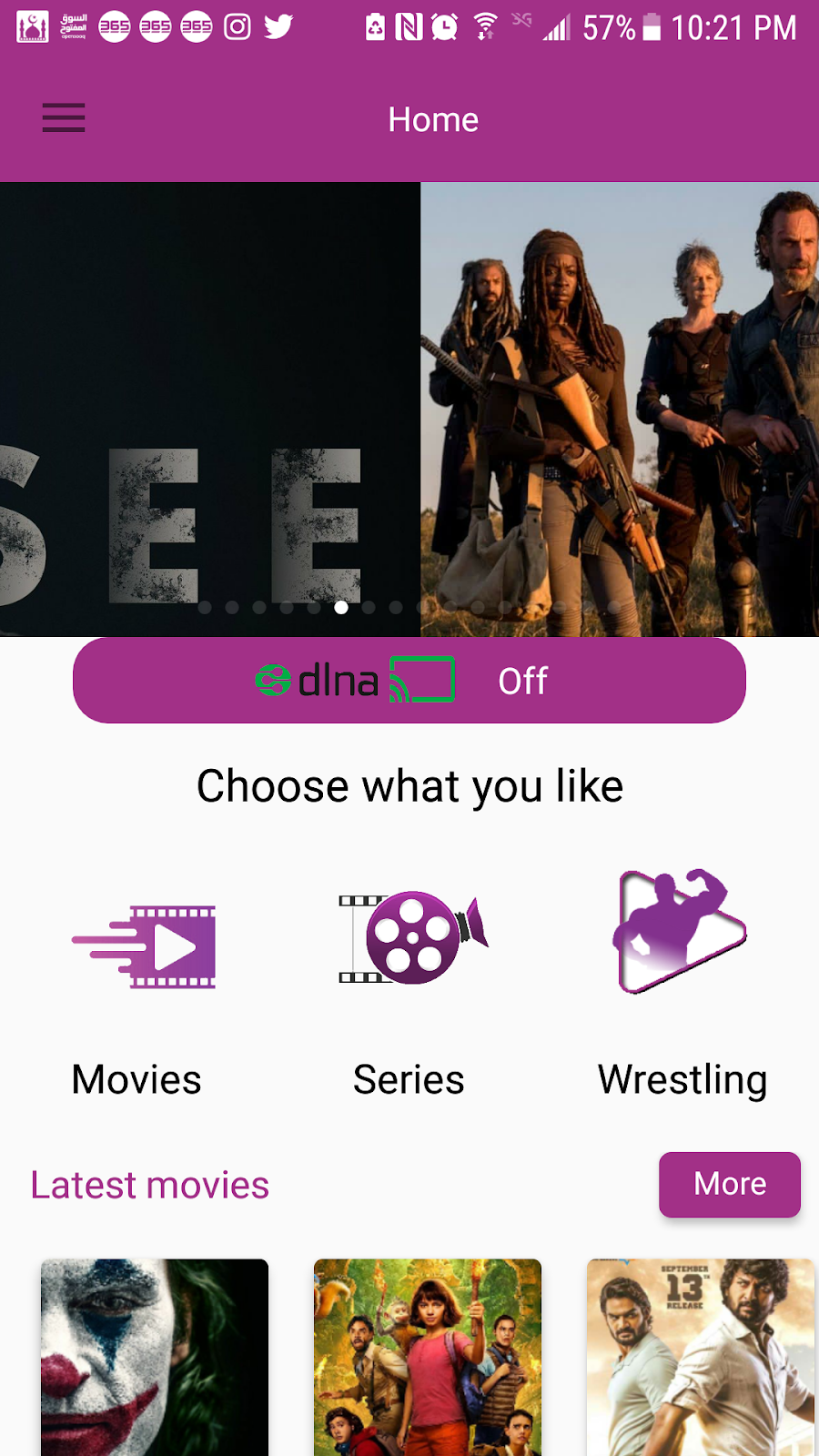Show more latest movies
819x1456 pixels.
(x=729, y=1184)
